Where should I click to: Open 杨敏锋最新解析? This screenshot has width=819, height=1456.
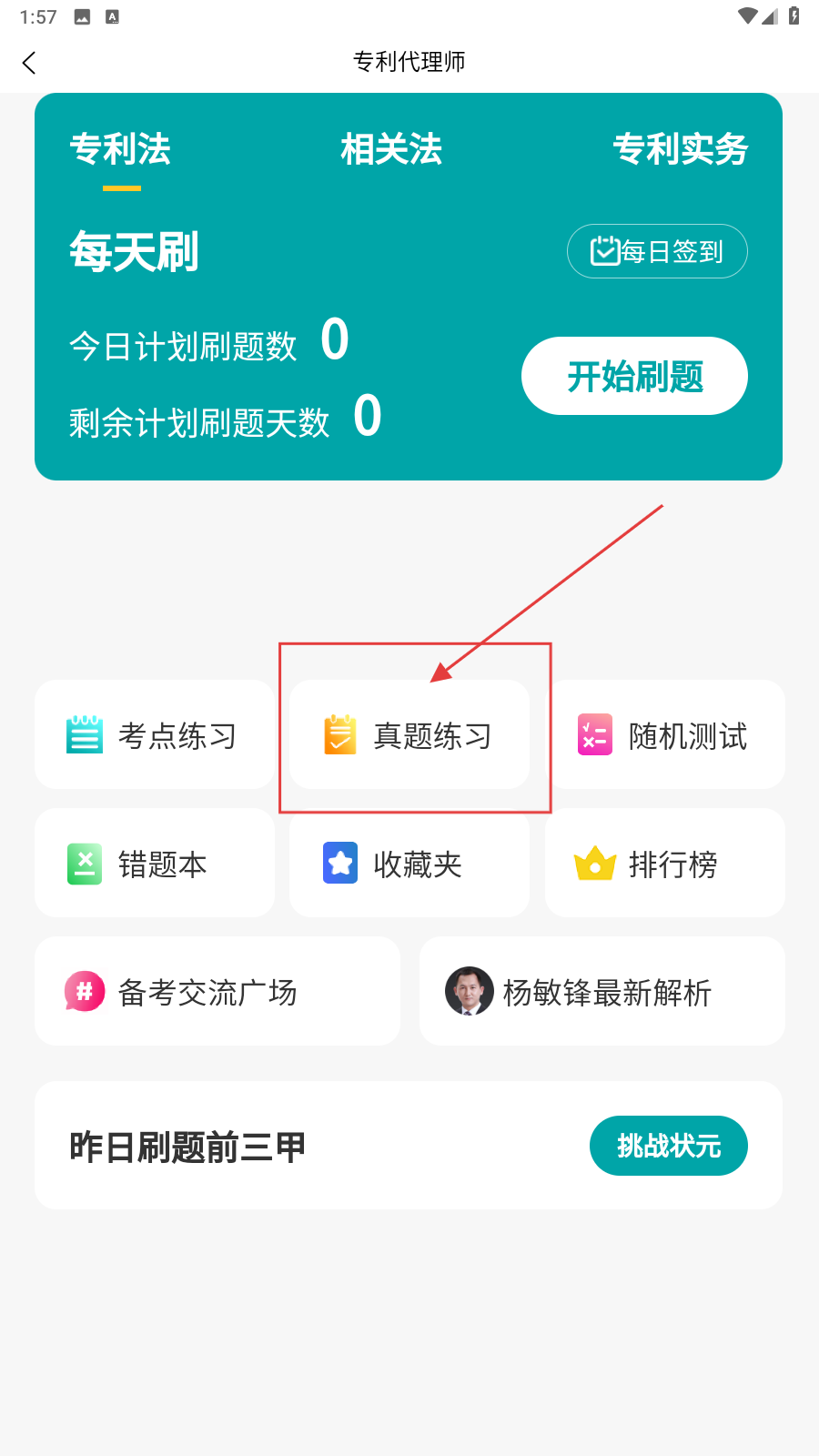tap(602, 992)
